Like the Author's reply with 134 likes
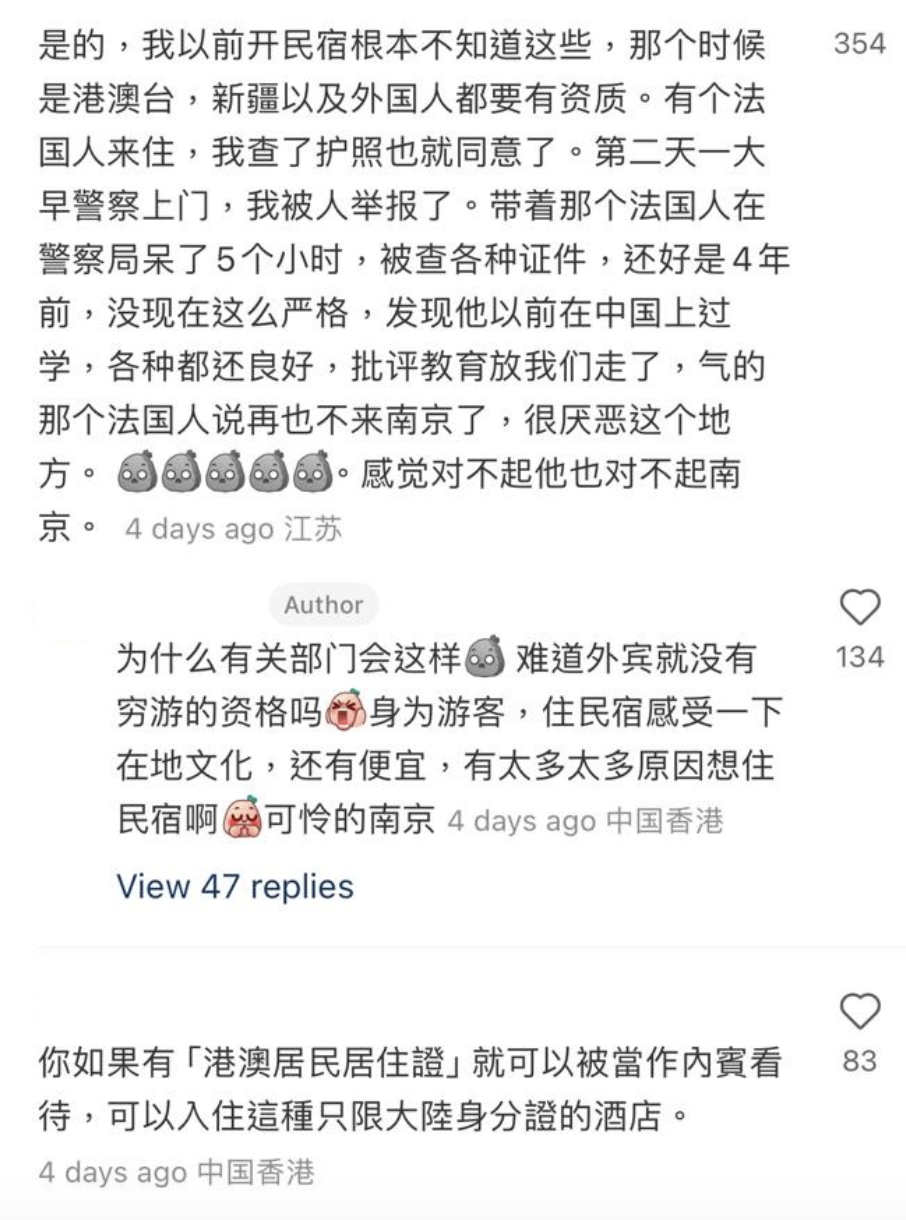 pos(859,608)
